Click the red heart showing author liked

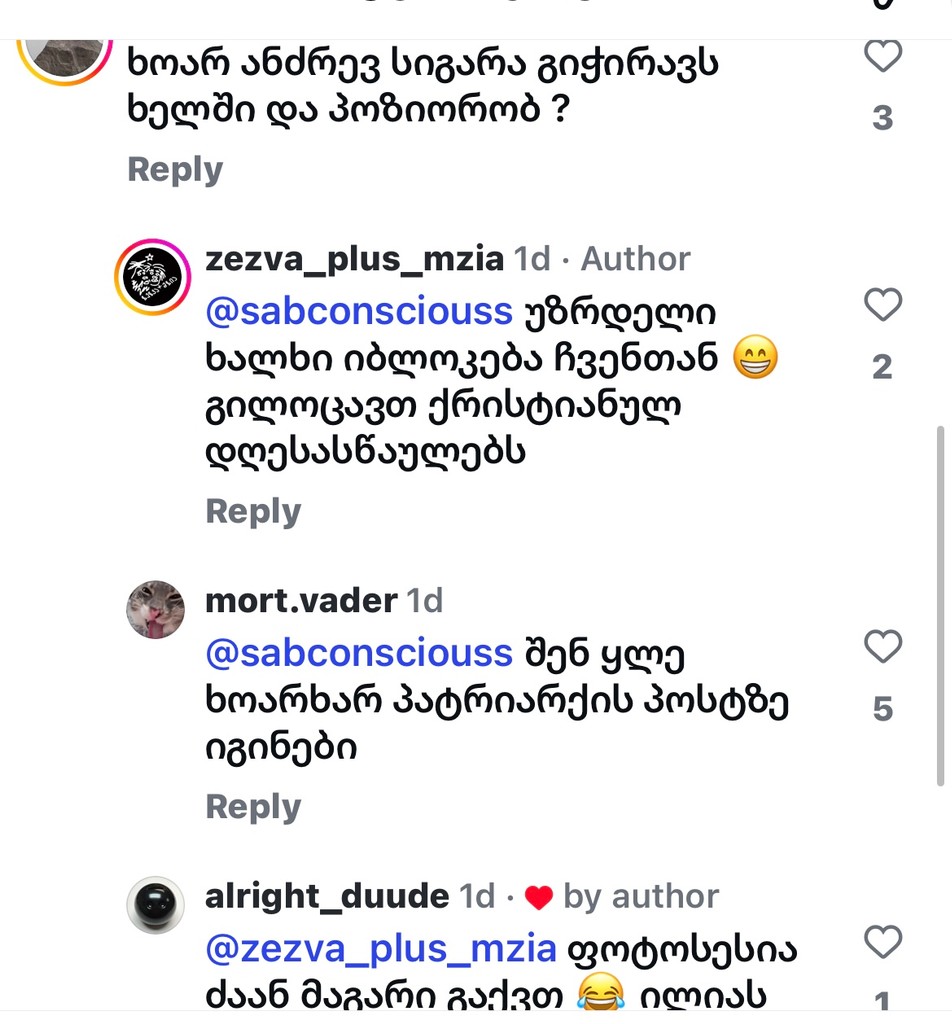coord(540,897)
